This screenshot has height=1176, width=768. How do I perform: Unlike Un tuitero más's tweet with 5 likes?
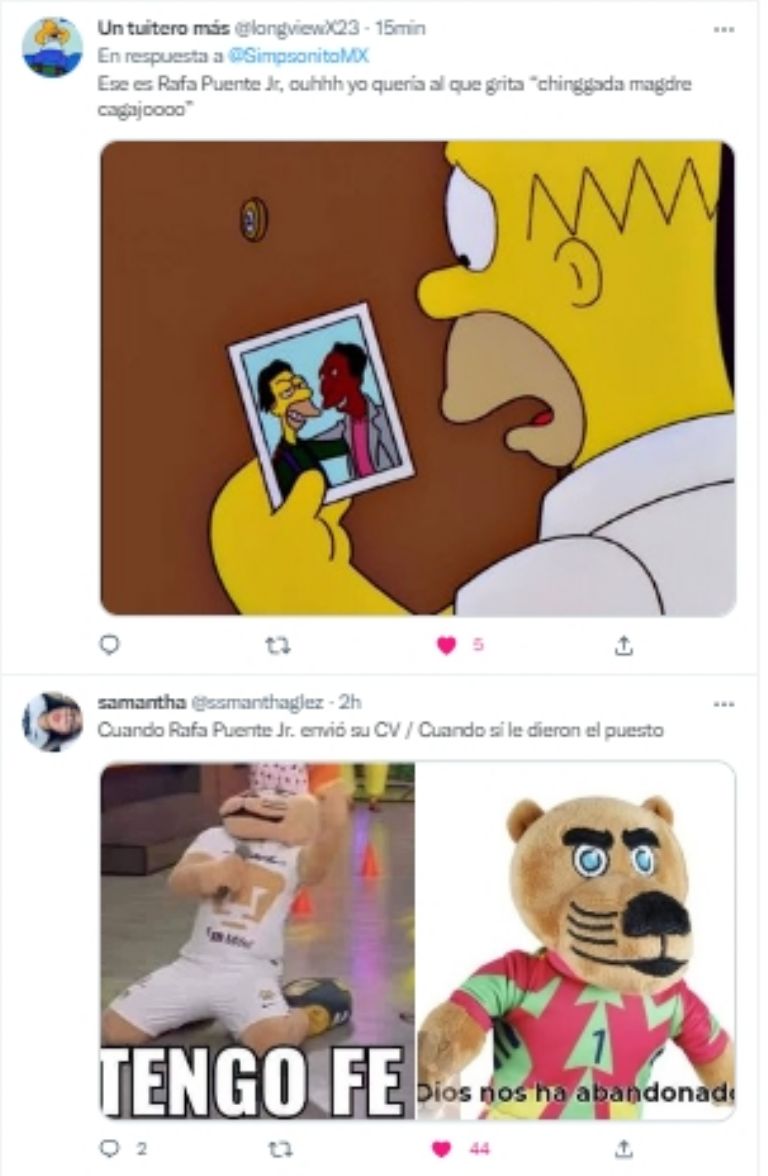click(446, 646)
